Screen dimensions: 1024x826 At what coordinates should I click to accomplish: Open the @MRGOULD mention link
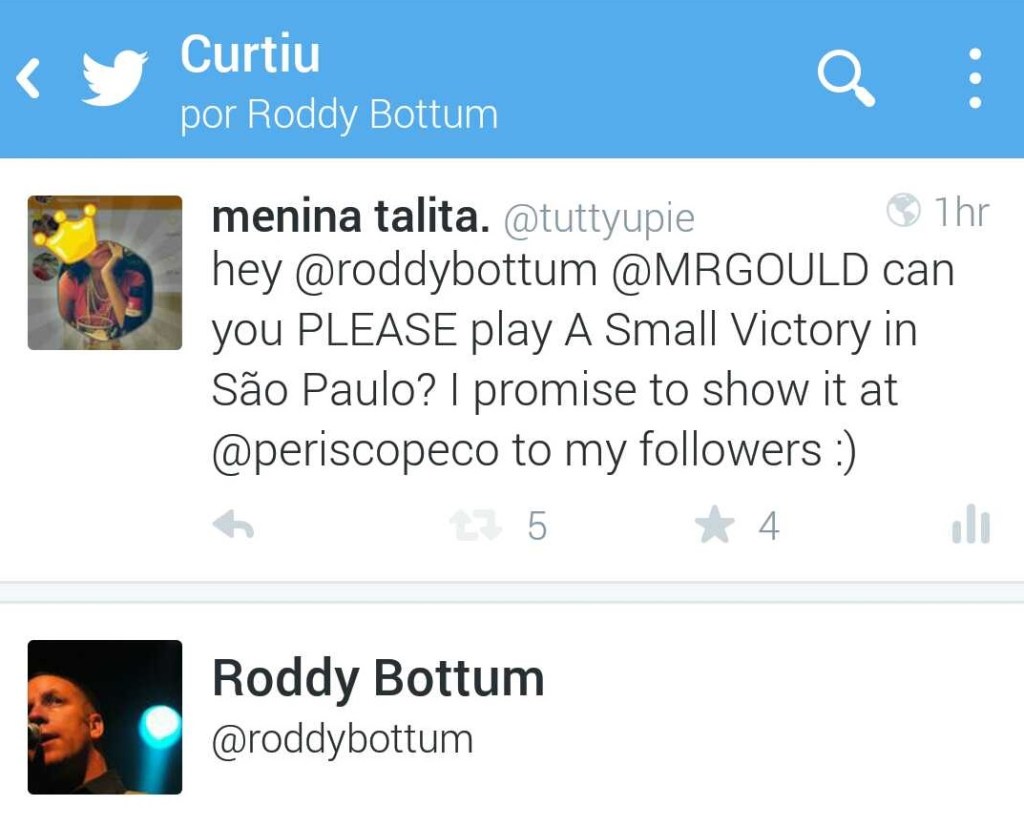point(738,272)
